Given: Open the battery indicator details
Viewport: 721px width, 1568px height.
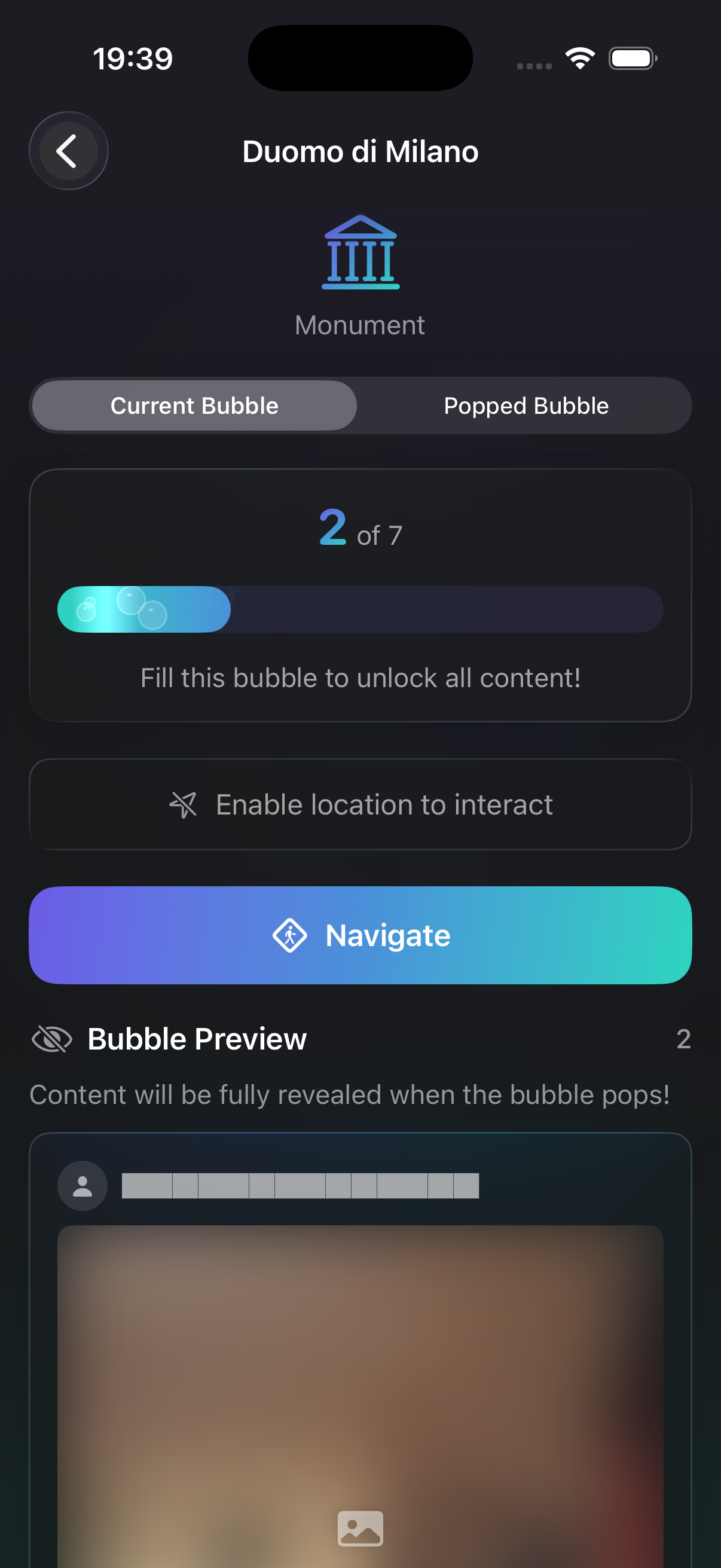Looking at the screenshot, I should click(x=631, y=58).
